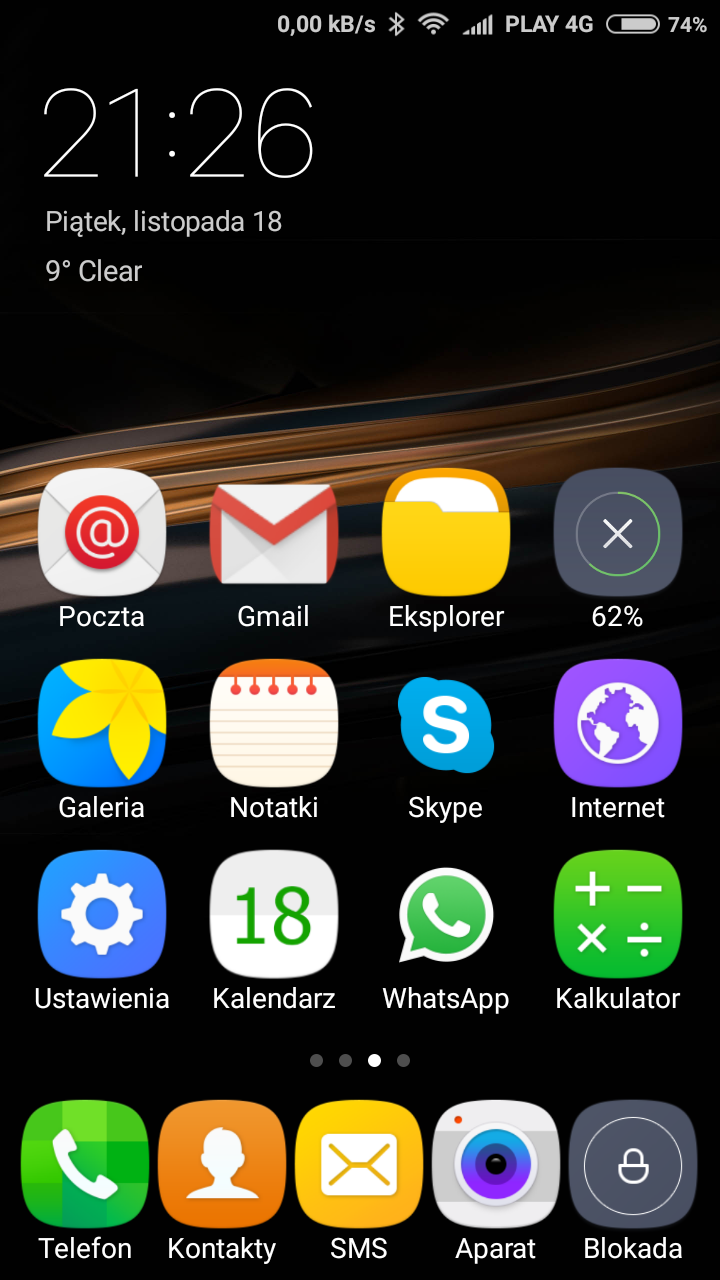Tap Blokada to lock the screen
The height and width of the screenshot is (1280, 720).
click(633, 1165)
